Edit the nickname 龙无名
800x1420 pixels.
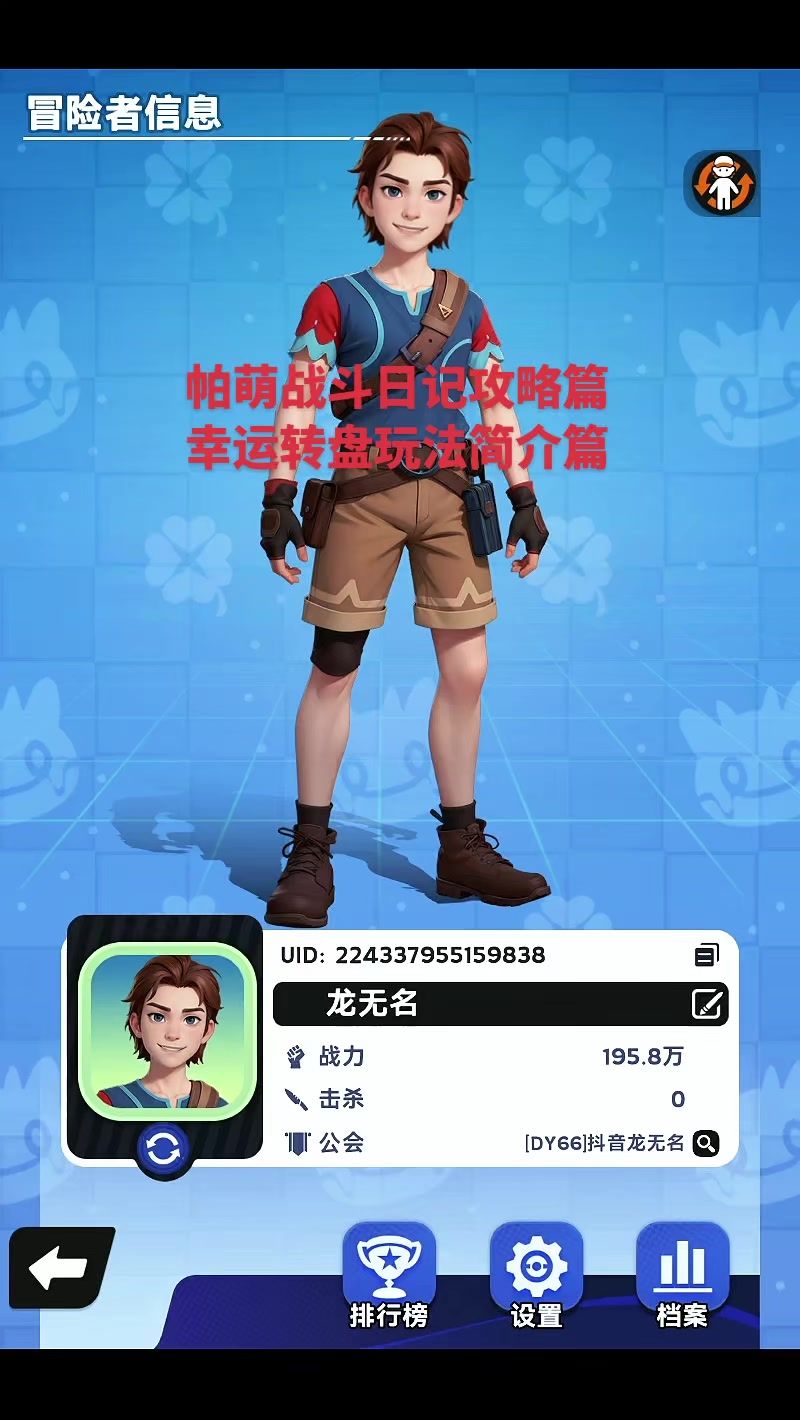pos(707,1003)
